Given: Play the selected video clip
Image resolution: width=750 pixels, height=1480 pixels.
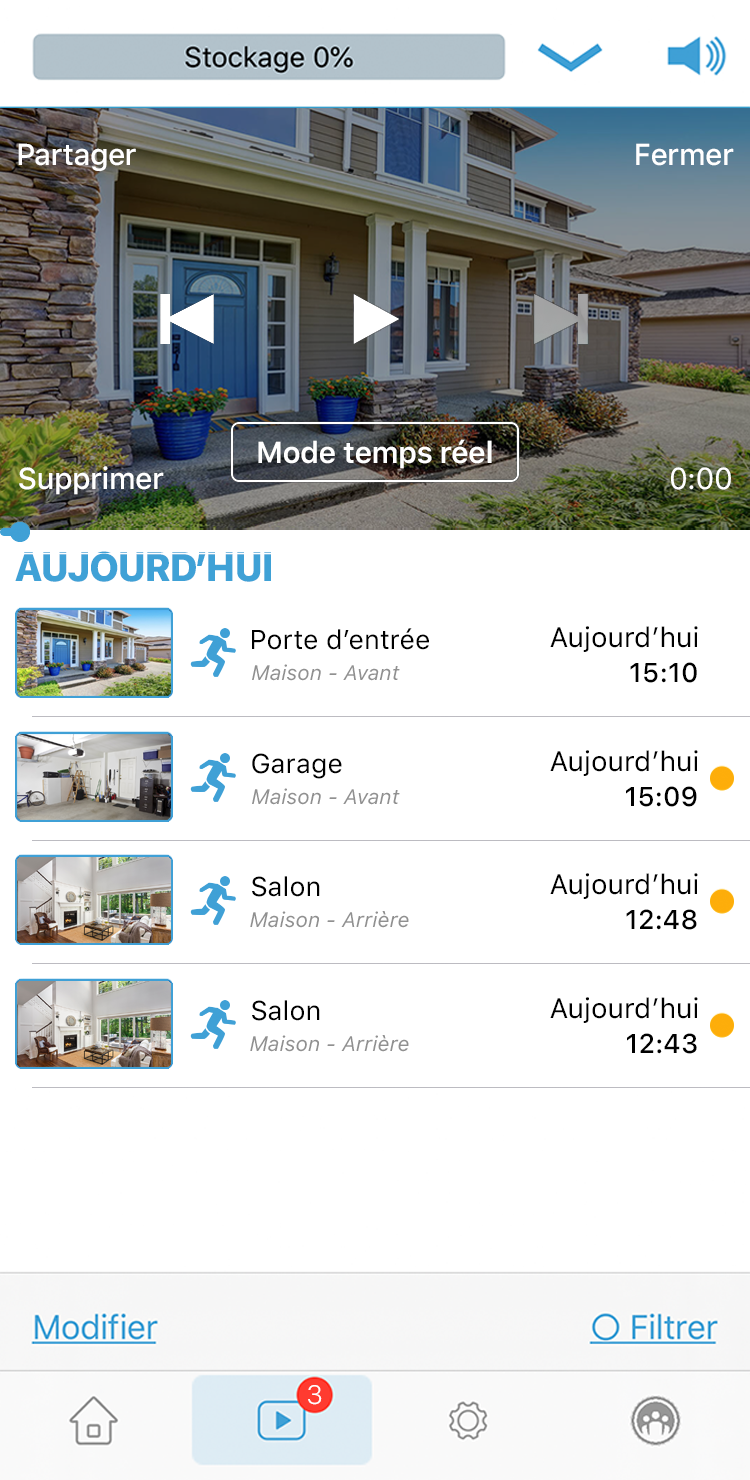Looking at the screenshot, I should point(375,319).
